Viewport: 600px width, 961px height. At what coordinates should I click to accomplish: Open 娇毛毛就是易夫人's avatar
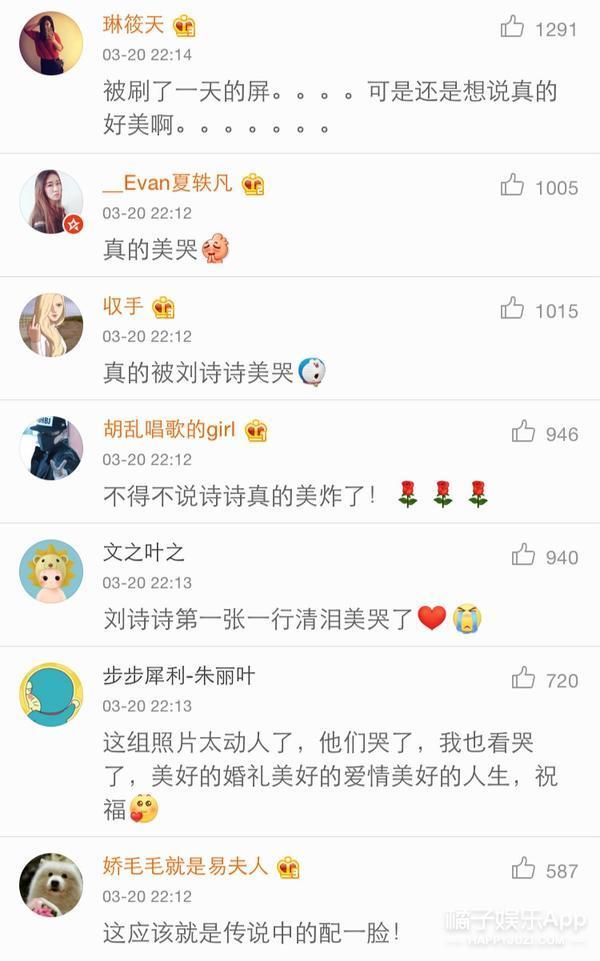pos(51,885)
